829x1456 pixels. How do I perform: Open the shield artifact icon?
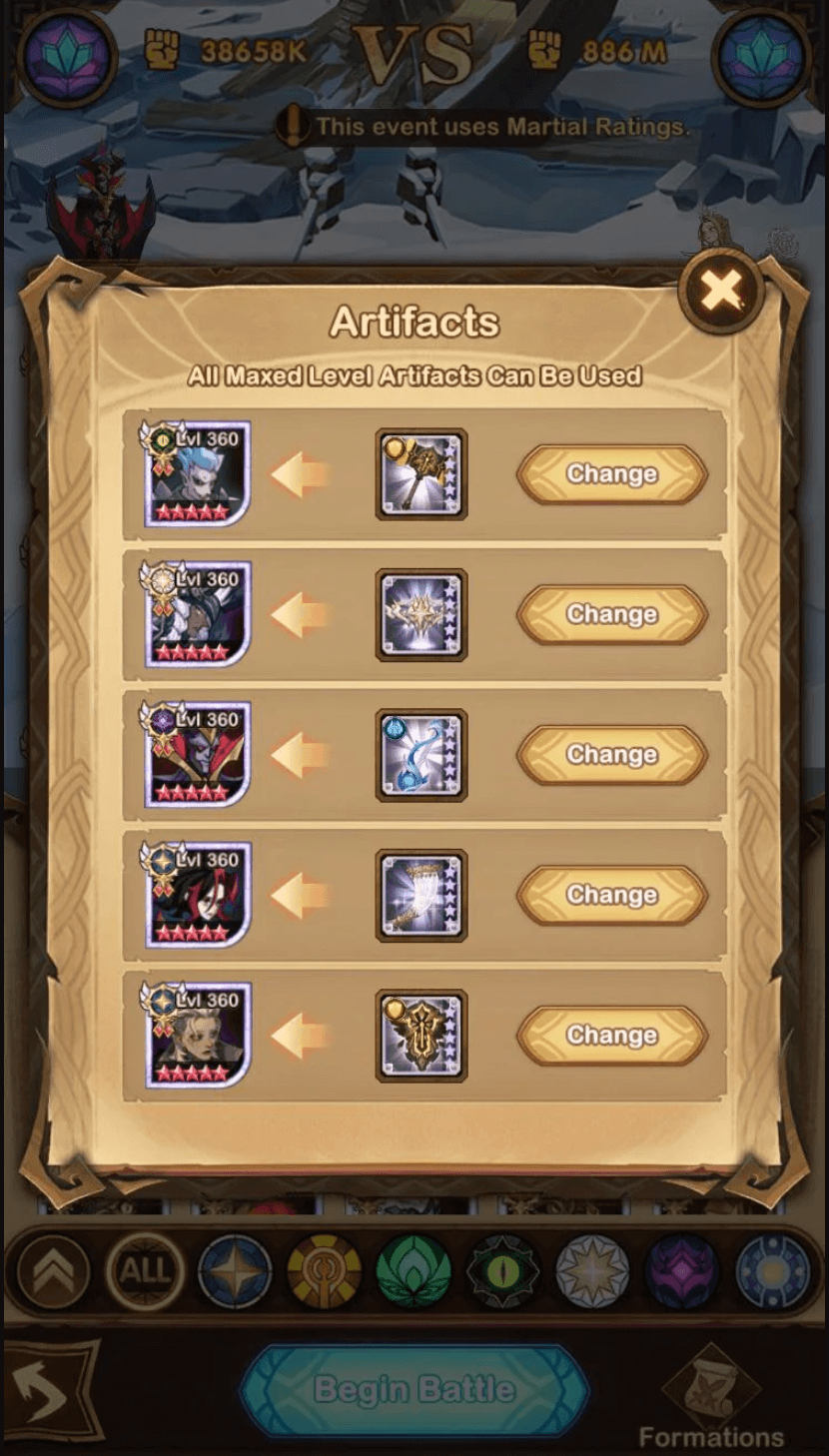point(420,1036)
